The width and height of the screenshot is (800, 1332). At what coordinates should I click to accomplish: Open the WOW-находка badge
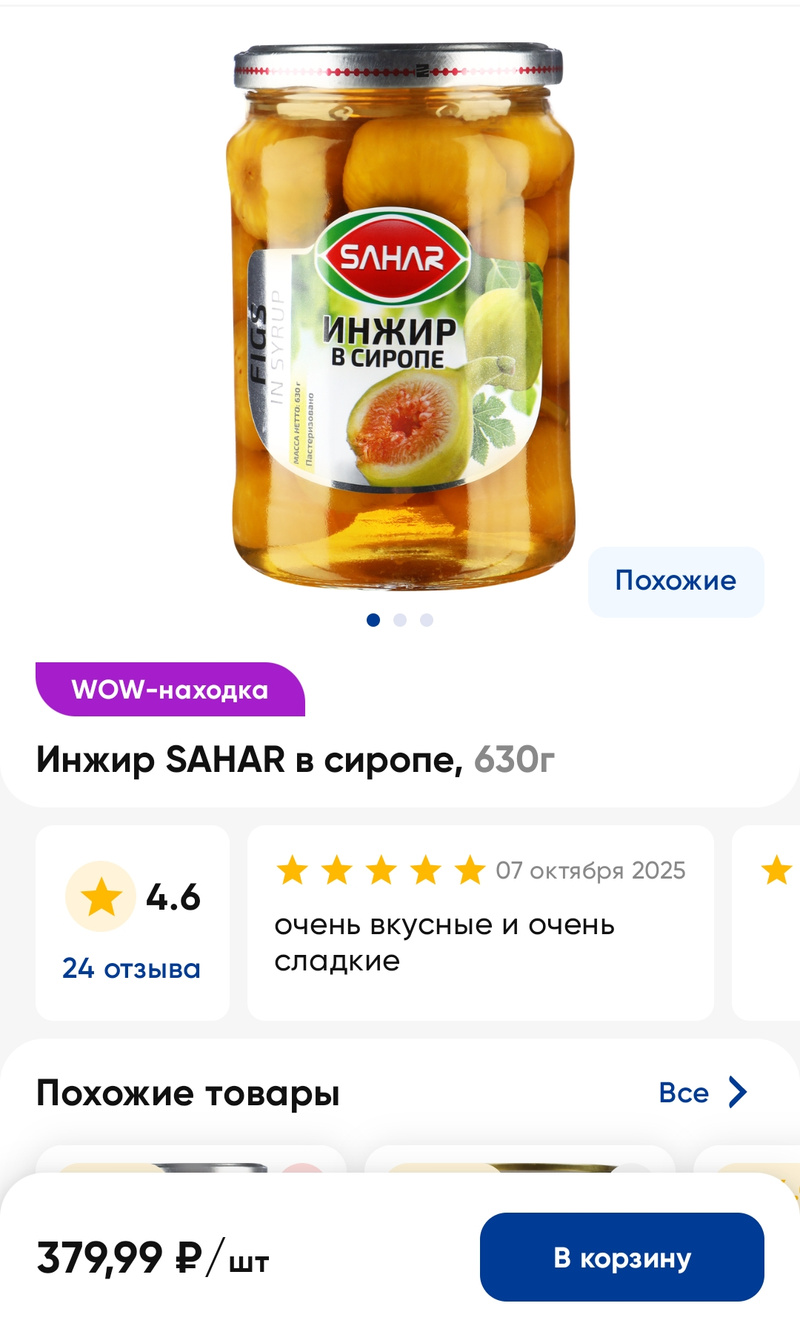coord(170,690)
